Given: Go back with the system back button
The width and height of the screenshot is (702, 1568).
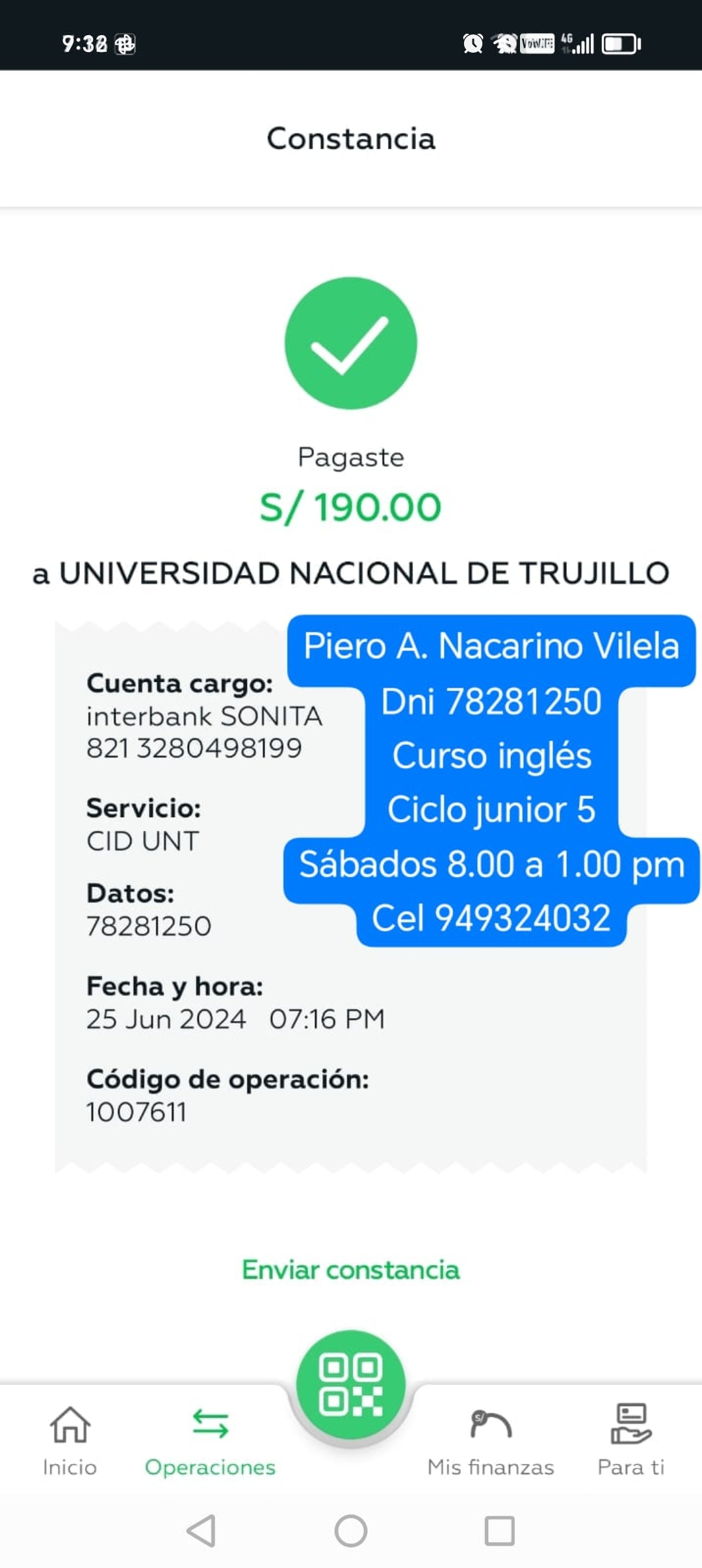Looking at the screenshot, I should 201,1531.
